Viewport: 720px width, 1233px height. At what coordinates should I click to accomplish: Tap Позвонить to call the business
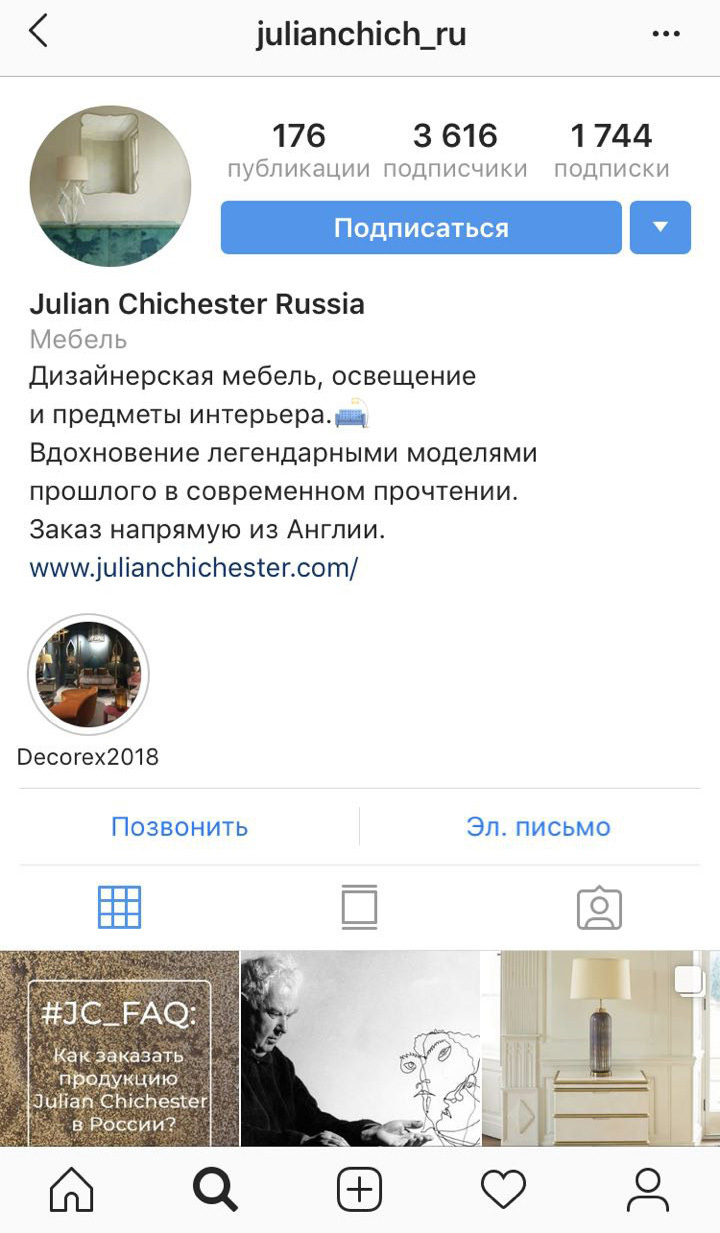(180, 827)
